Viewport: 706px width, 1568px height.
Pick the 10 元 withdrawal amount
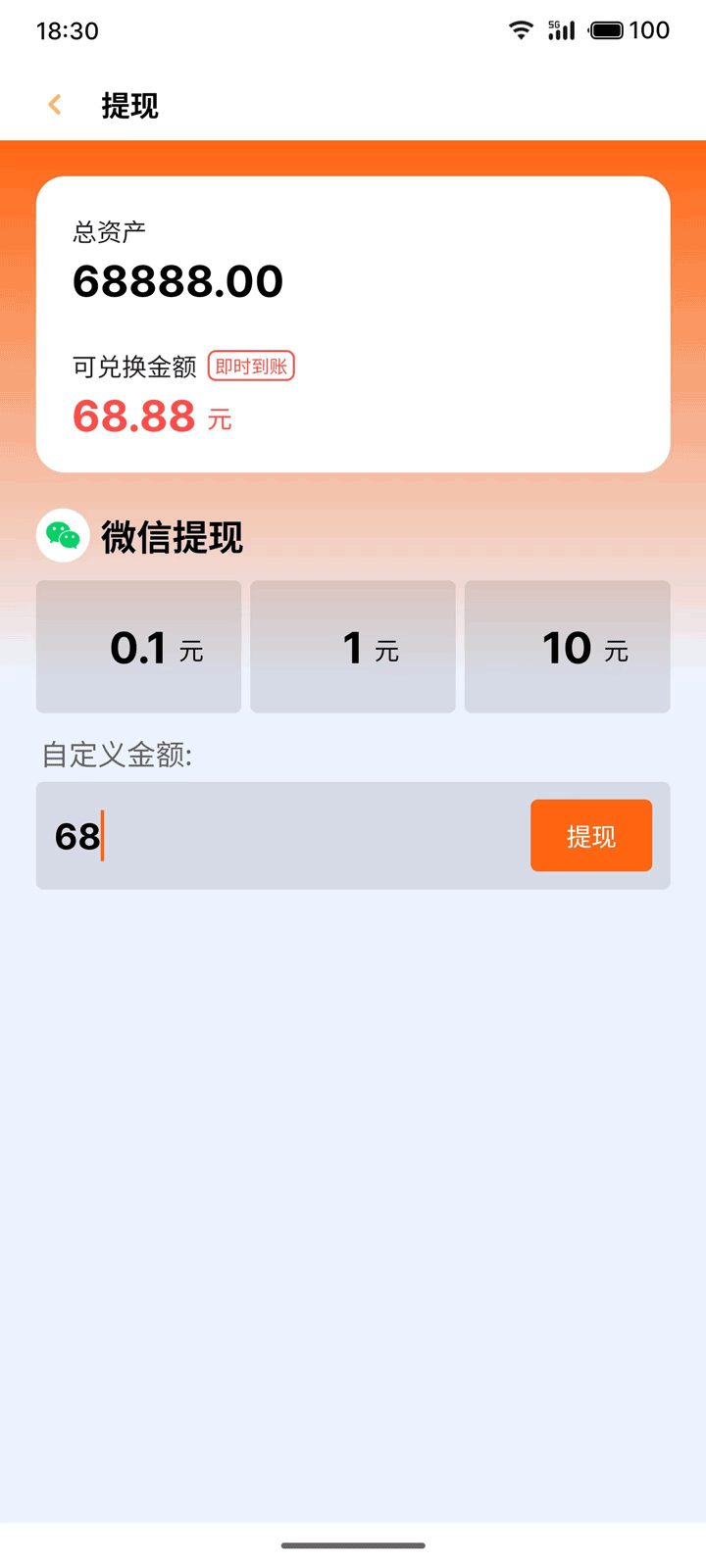click(567, 647)
